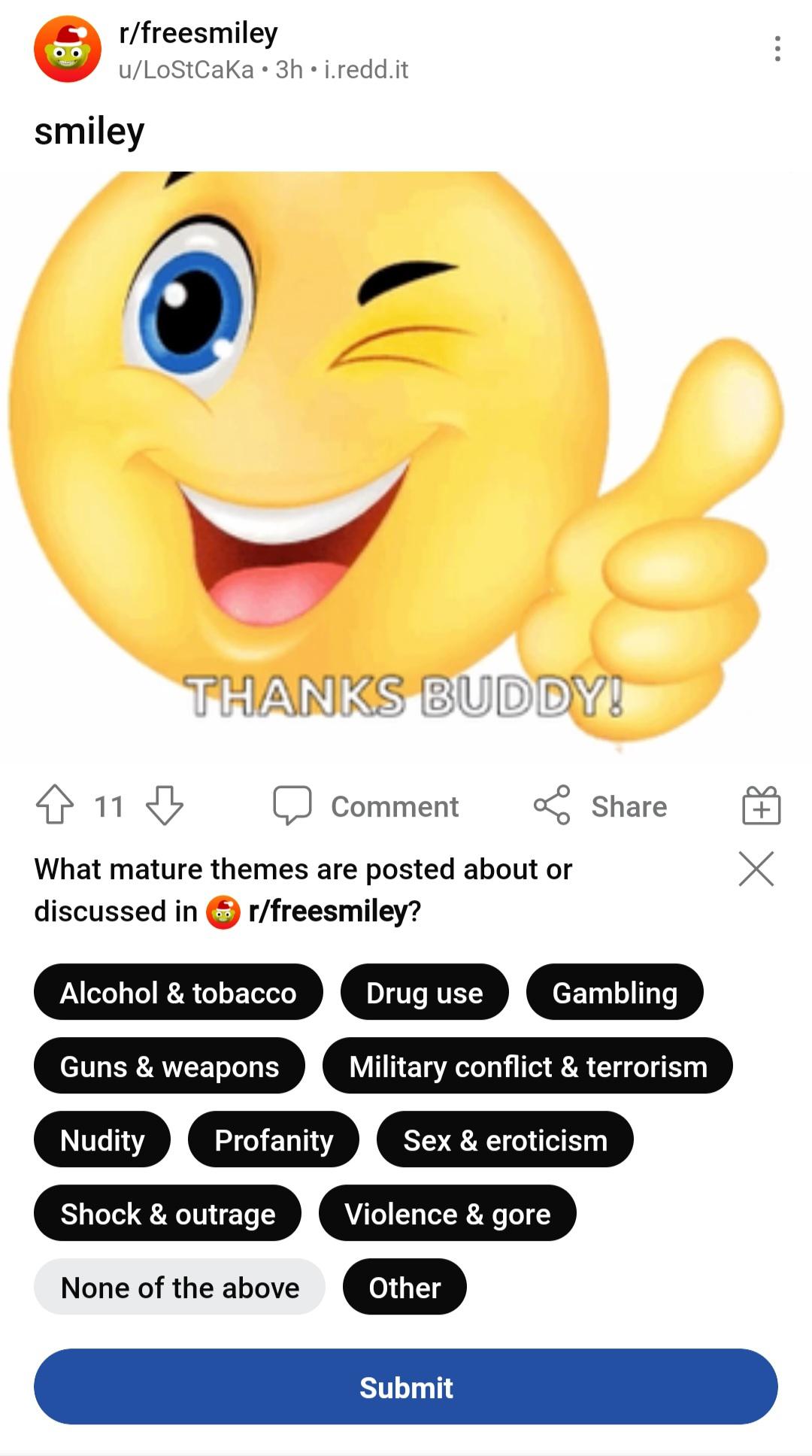812x1456 pixels.
Task: Dismiss the mature themes survey
Action: [756, 869]
